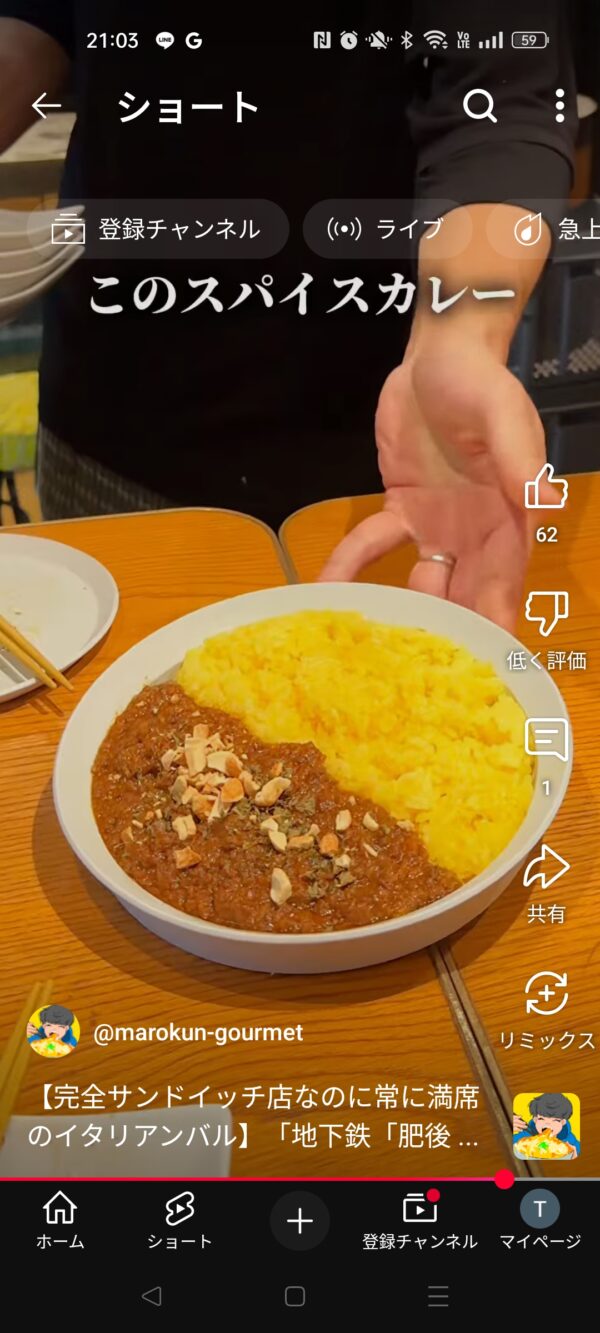Go back using the arrow icon
The height and width of the screenshot is (1333, 600).
click(46, 105)
